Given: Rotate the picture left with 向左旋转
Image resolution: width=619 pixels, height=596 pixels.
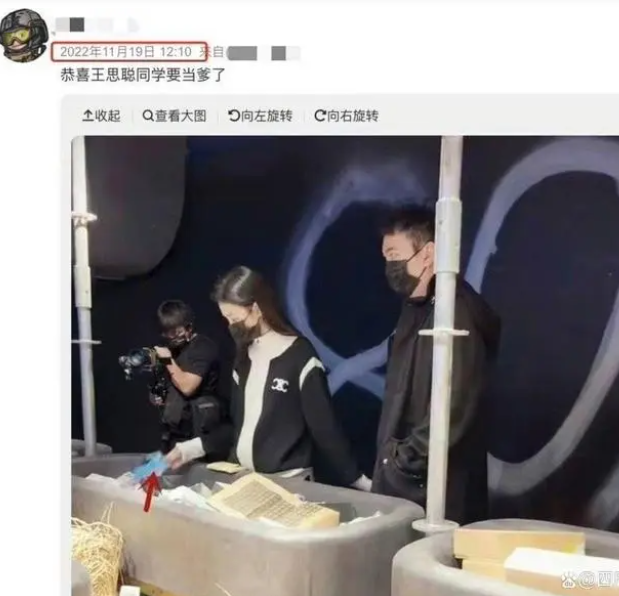Looking at the screenshot, I should pyautogui.click(x=260, y=116).
